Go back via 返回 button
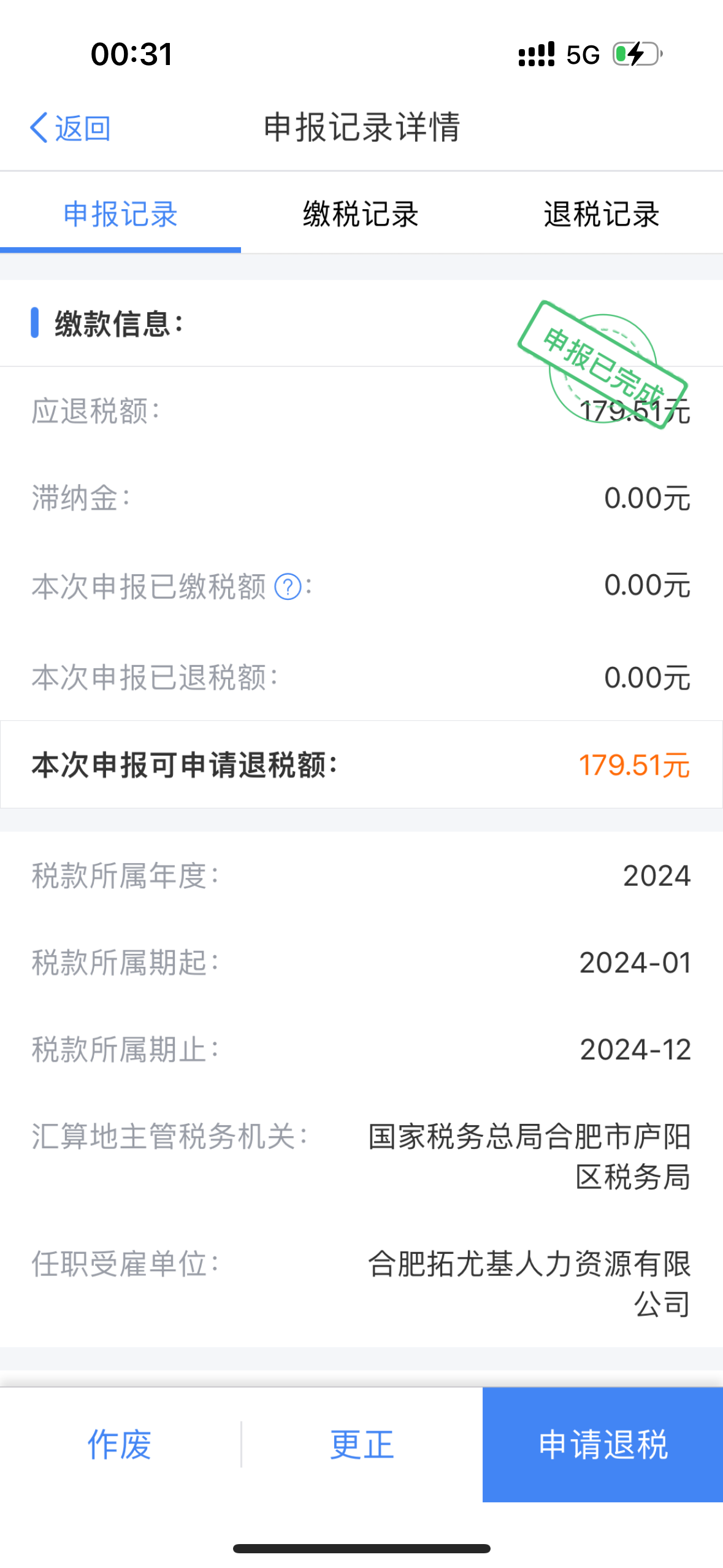723x1568 pixels. [71, 128]
